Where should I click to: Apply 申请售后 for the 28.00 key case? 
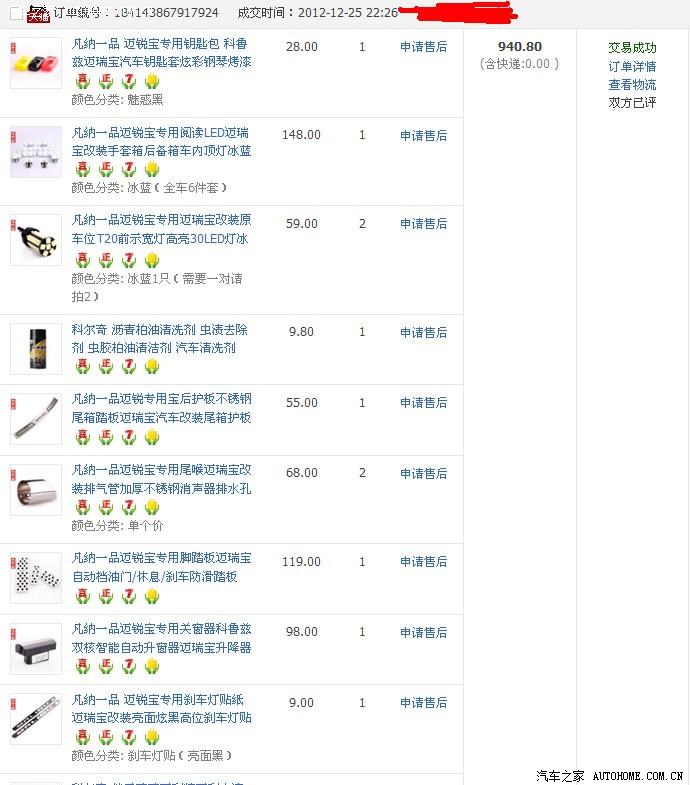click(423, 47)
